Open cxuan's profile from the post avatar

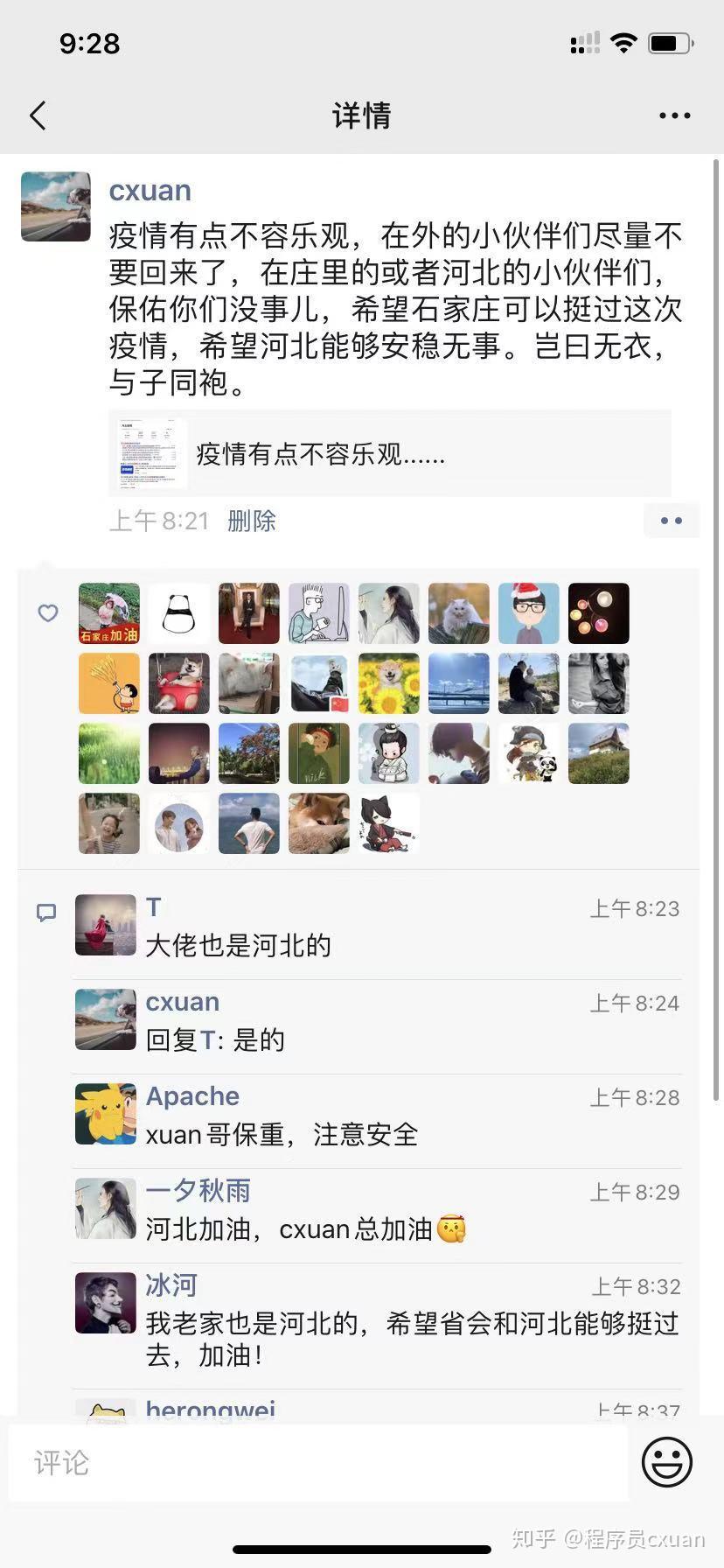click(x=56, y=206)
